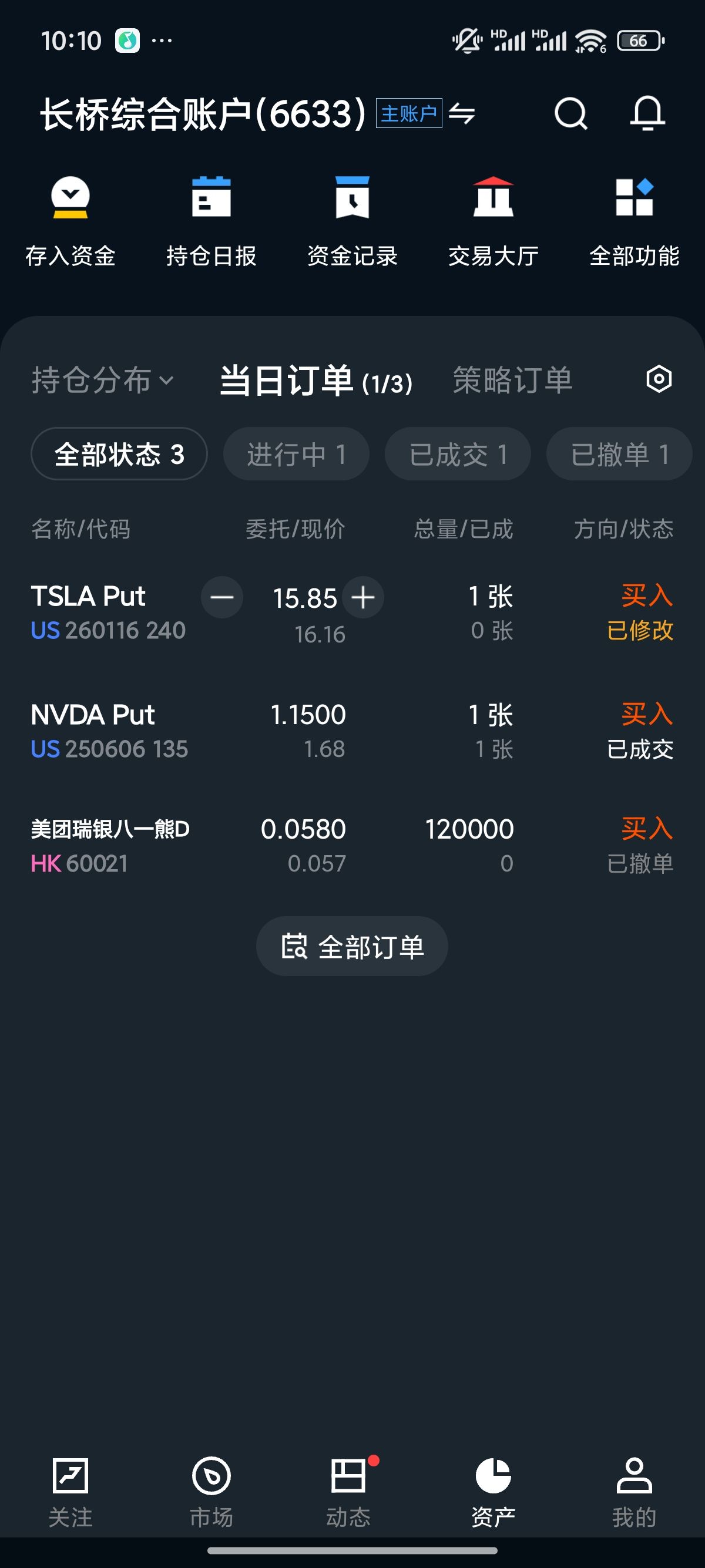Open the order list settings icon

(x=658, y=379)
